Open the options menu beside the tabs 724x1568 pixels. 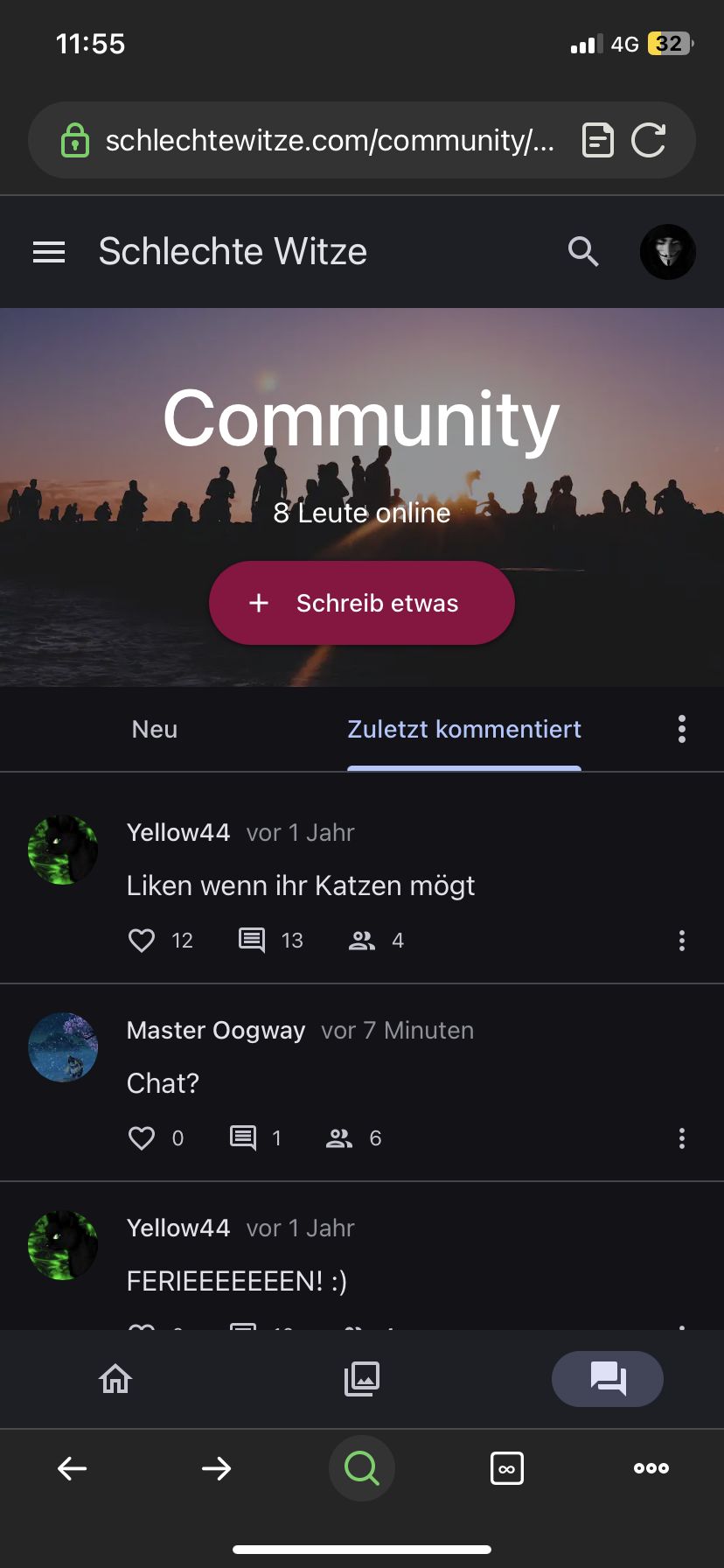coord(681,729)
